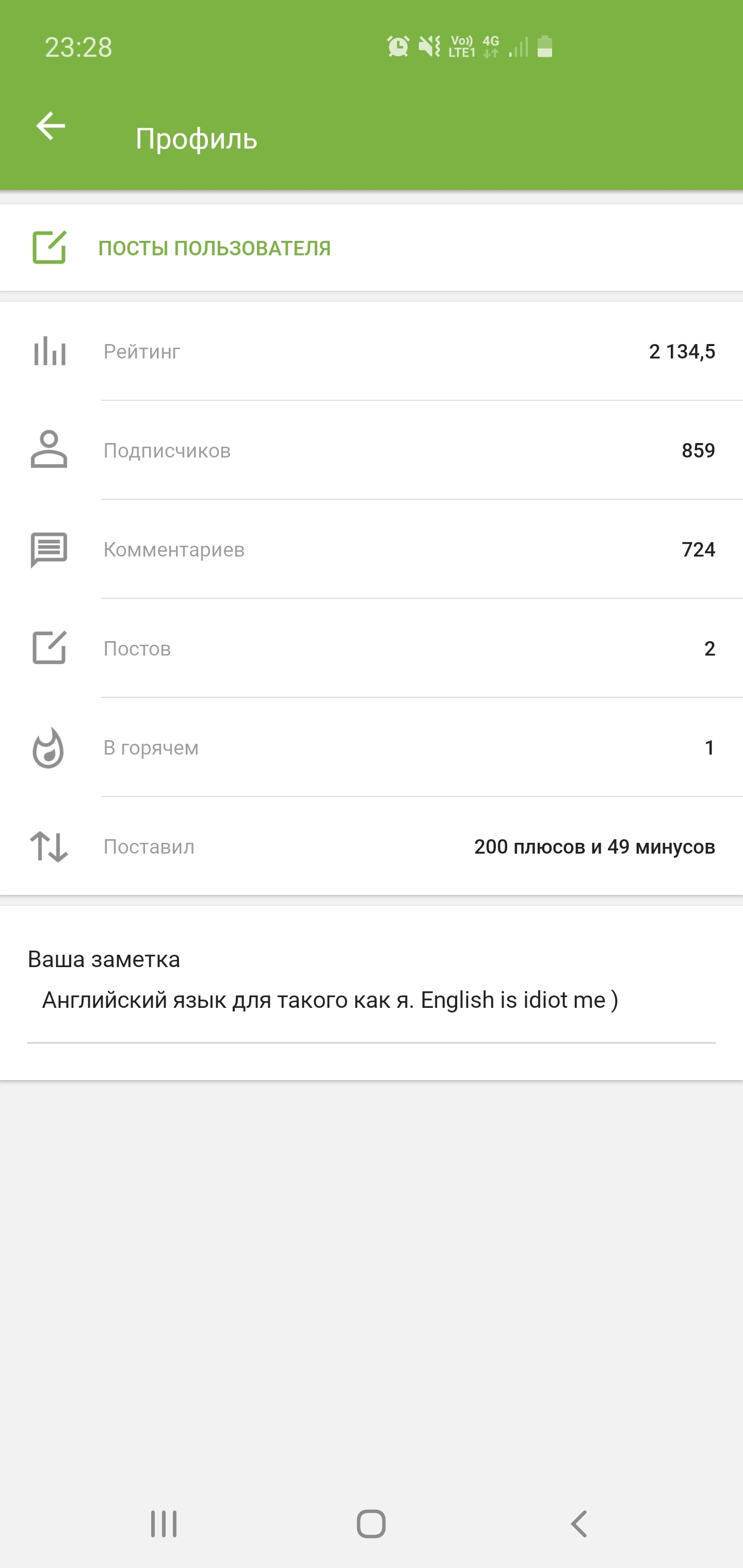Open recent apps

point(164,1524)
